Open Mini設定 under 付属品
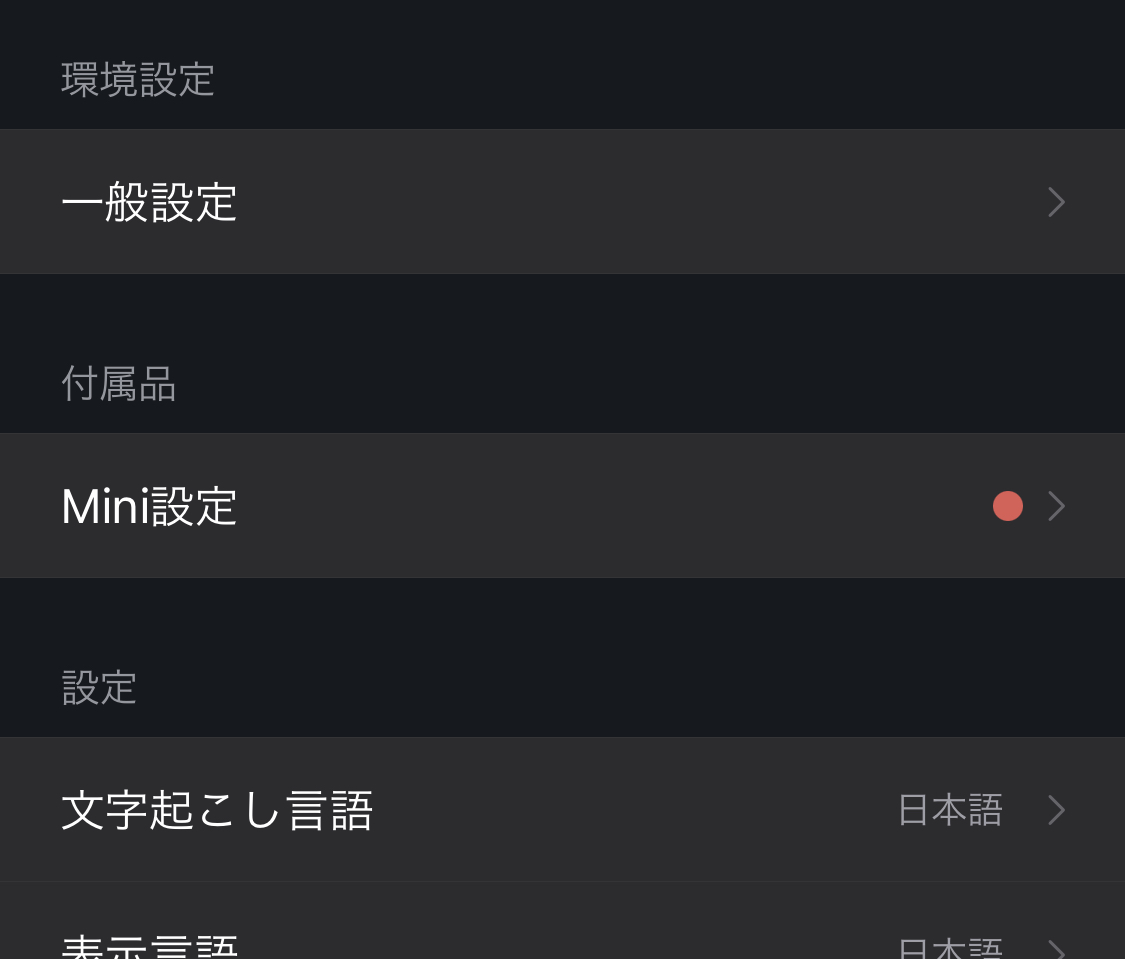Viewport: 1125px width, 959px height. pyautogui.click(x=562, y=506)
